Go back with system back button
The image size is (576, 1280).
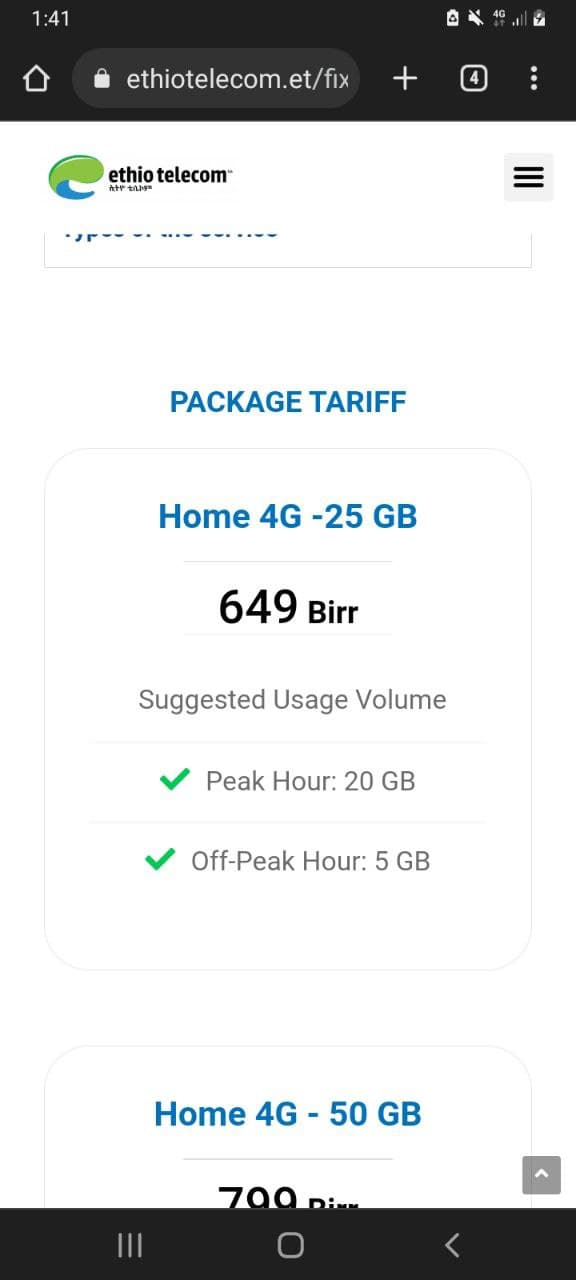(x=452, y=1245)
